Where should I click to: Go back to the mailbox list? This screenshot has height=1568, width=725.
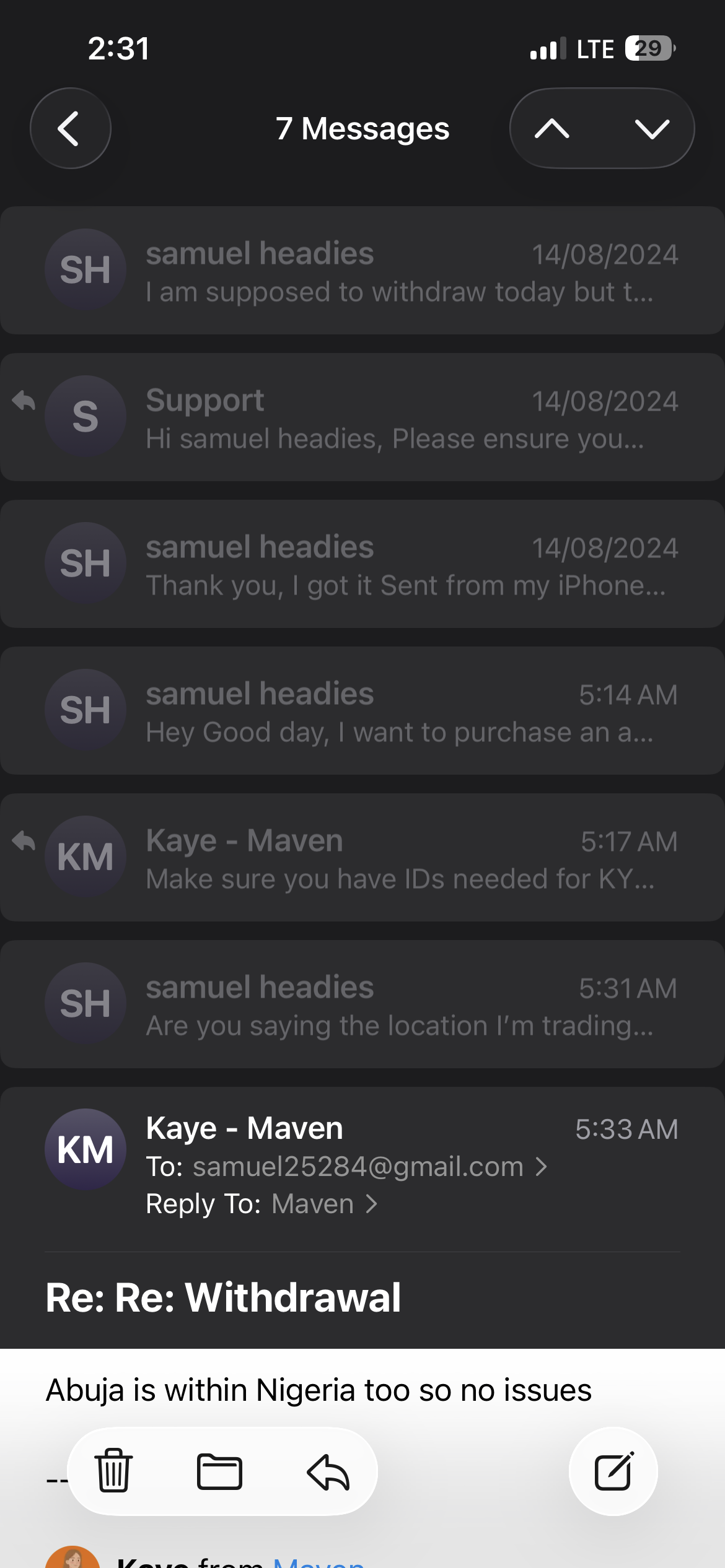pos(70,128)
